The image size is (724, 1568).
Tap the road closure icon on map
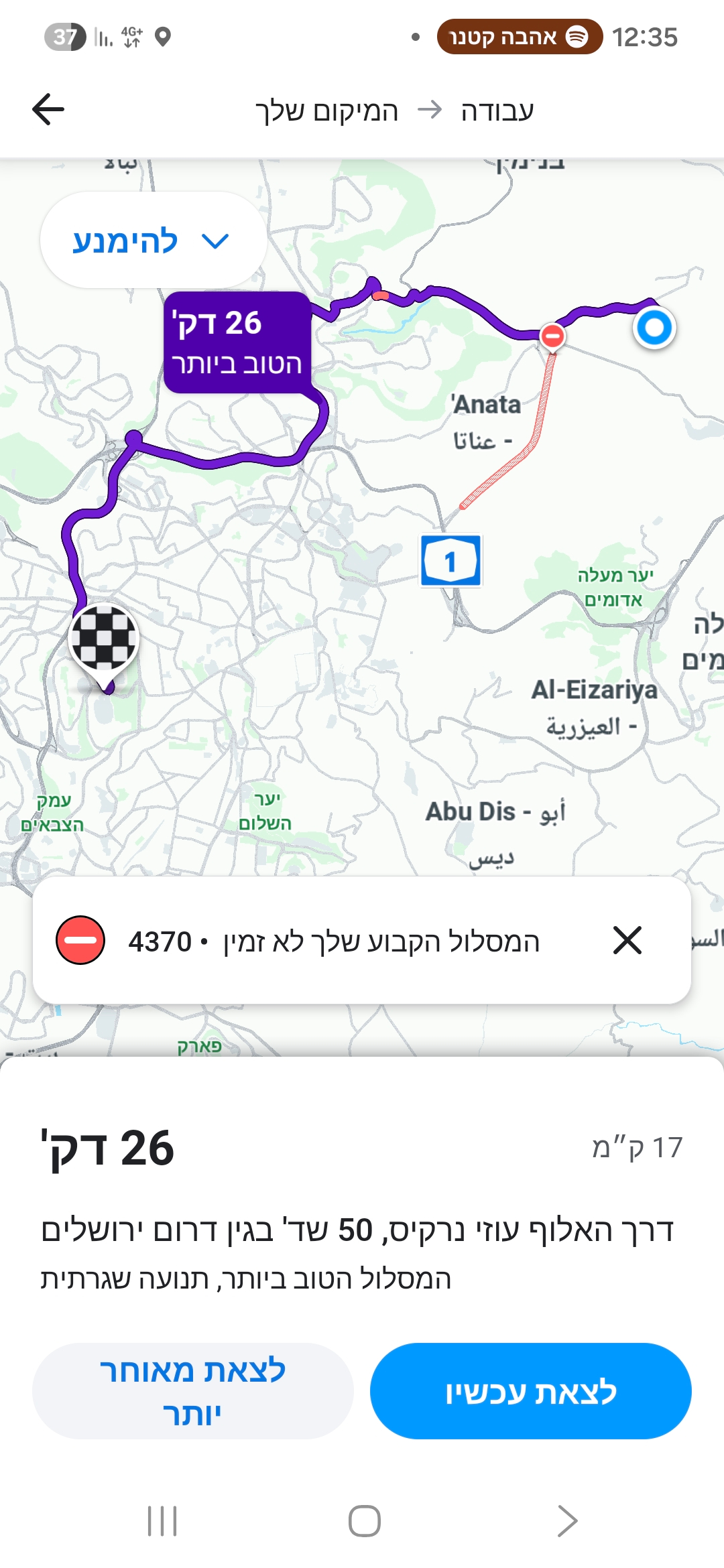552,335
